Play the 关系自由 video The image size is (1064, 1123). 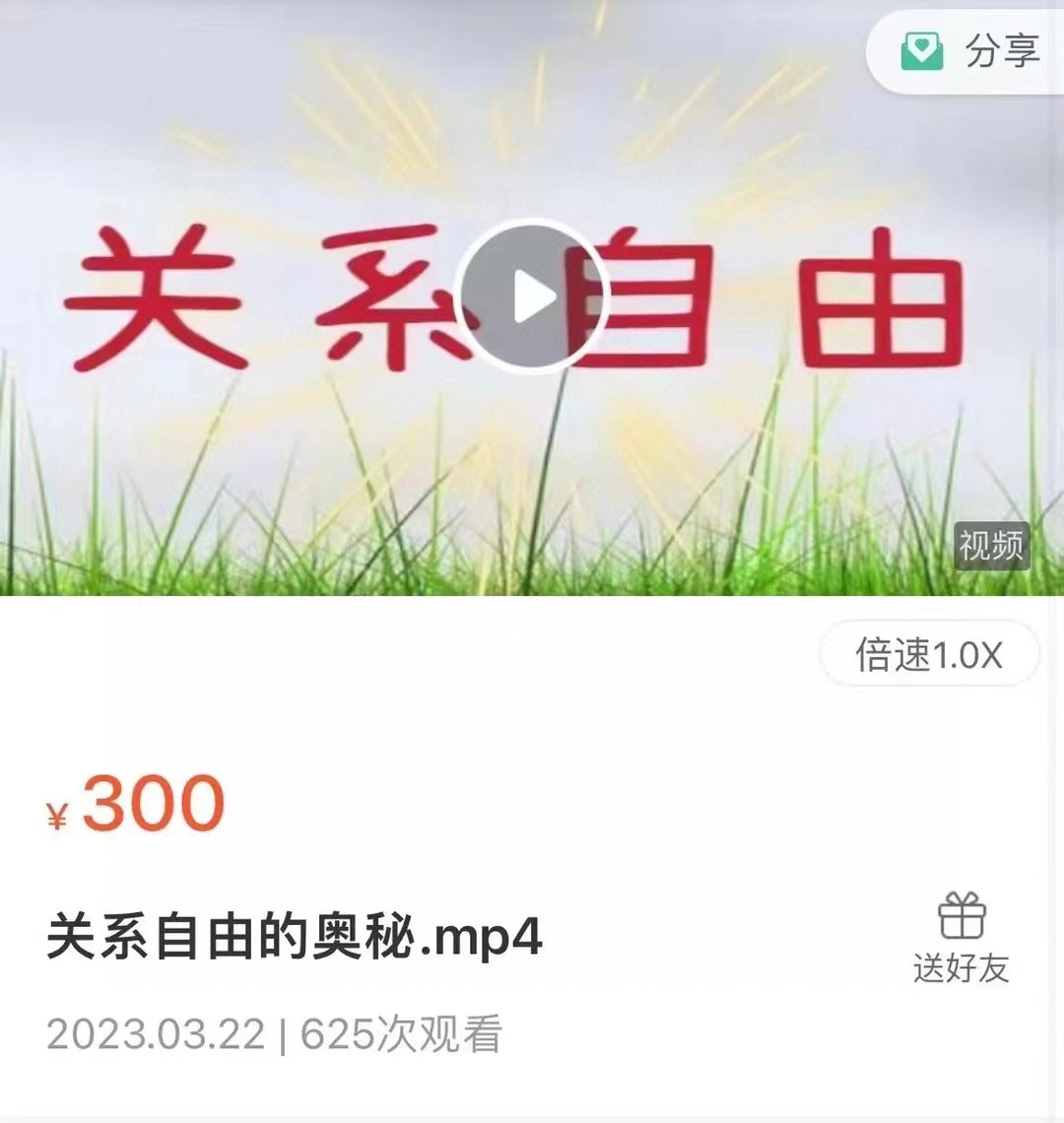532,297
